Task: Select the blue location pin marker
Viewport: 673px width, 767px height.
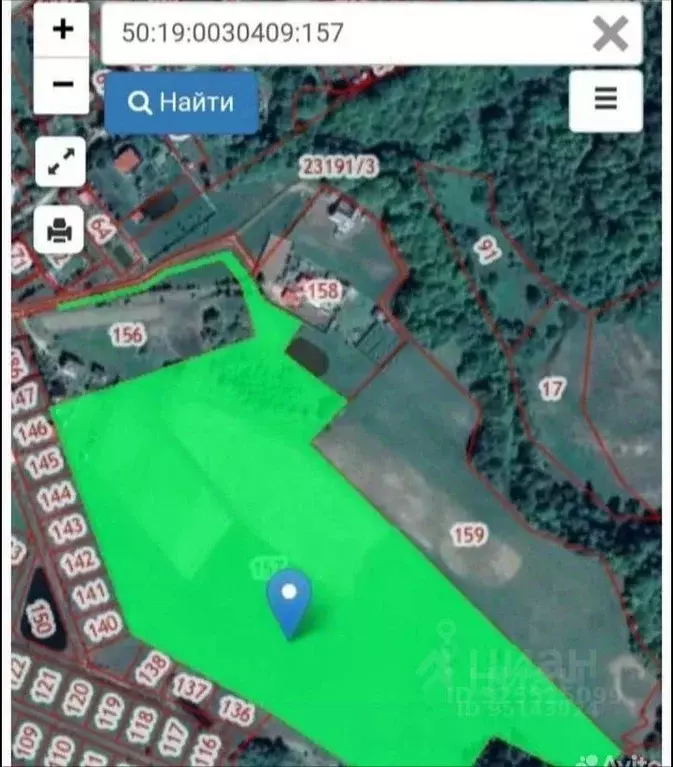Action: tap(289, 601)
